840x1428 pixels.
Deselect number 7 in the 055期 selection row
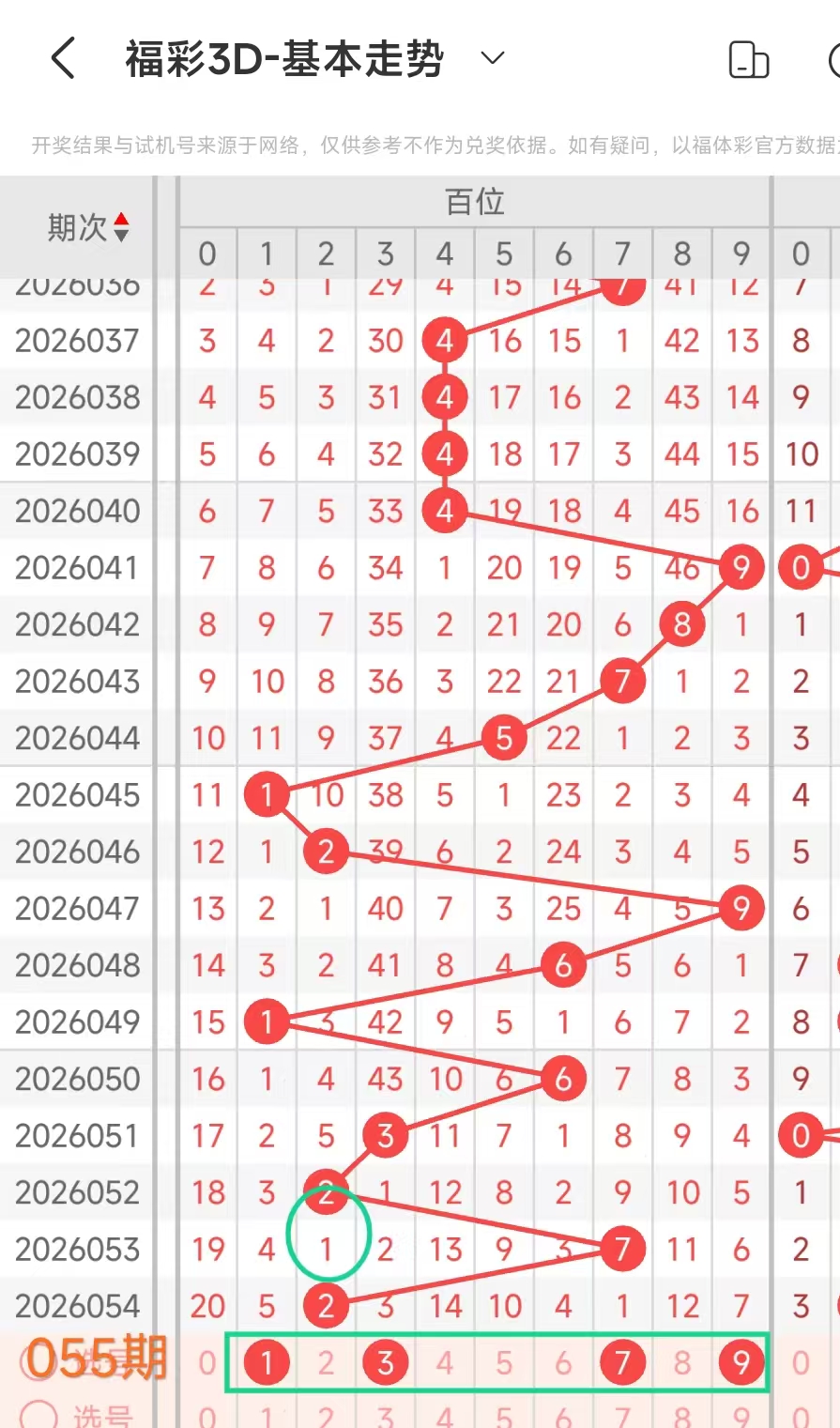(622, 1362)
